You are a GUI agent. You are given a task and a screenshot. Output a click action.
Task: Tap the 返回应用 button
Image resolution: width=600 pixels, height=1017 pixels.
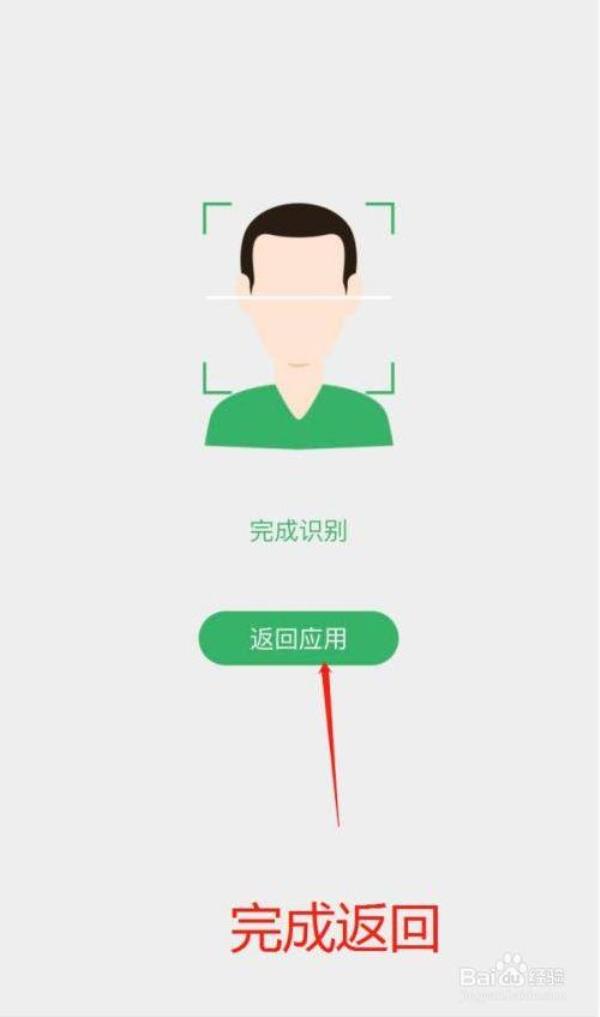298,638
